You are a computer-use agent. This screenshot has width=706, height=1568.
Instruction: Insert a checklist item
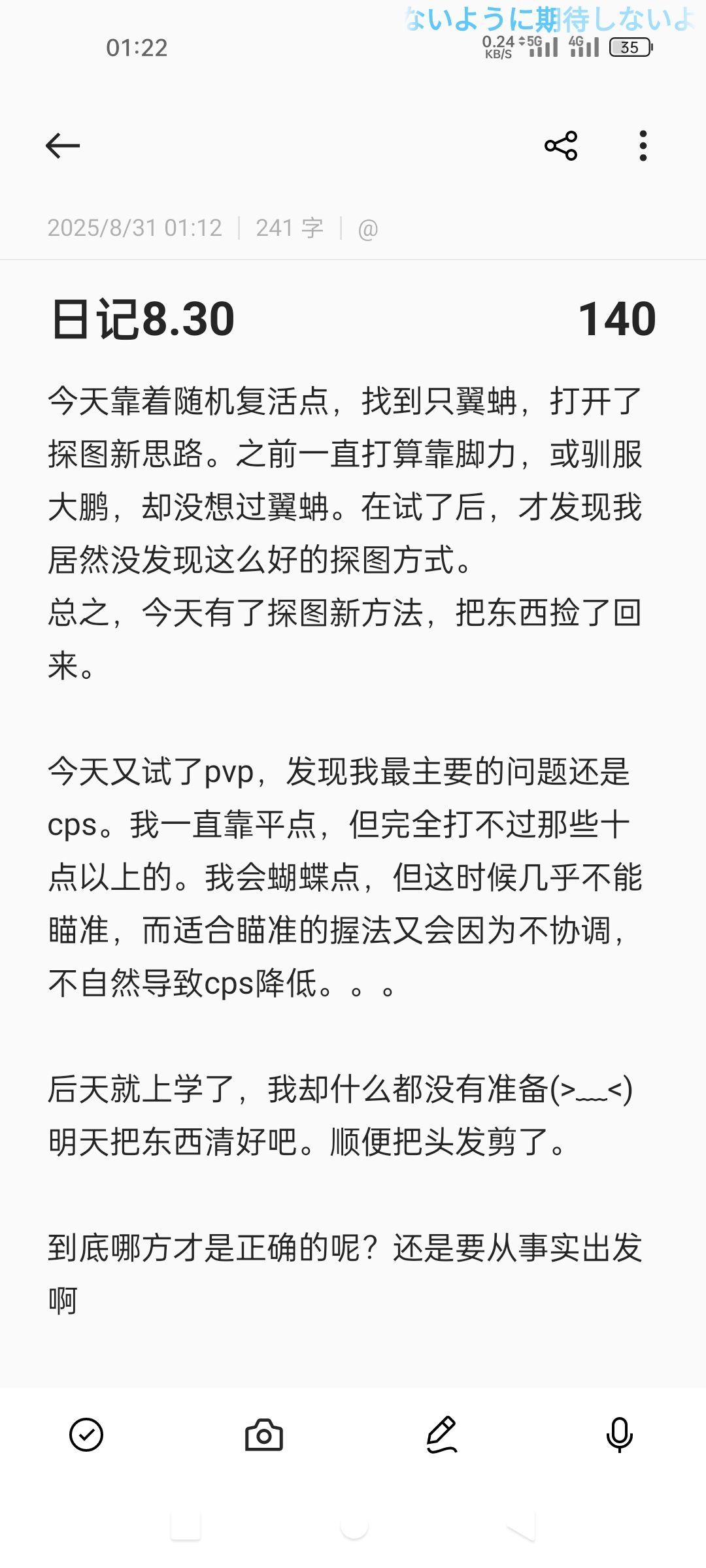click(86, 1435)
